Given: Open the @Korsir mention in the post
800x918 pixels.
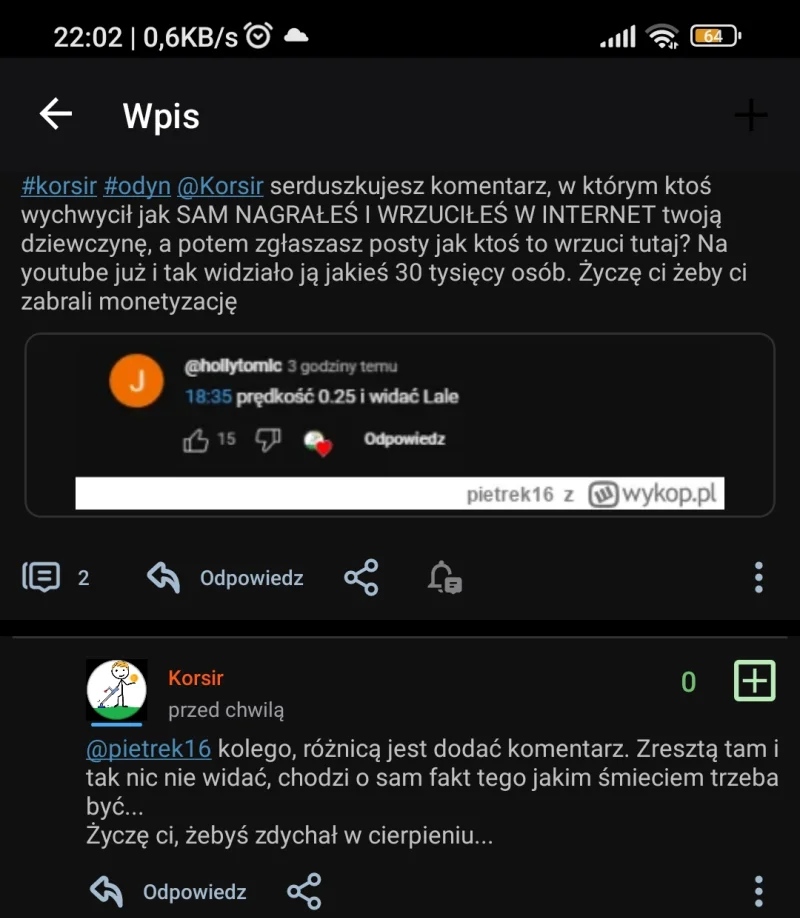Looking at the screenshot, I should pos(220,187).
